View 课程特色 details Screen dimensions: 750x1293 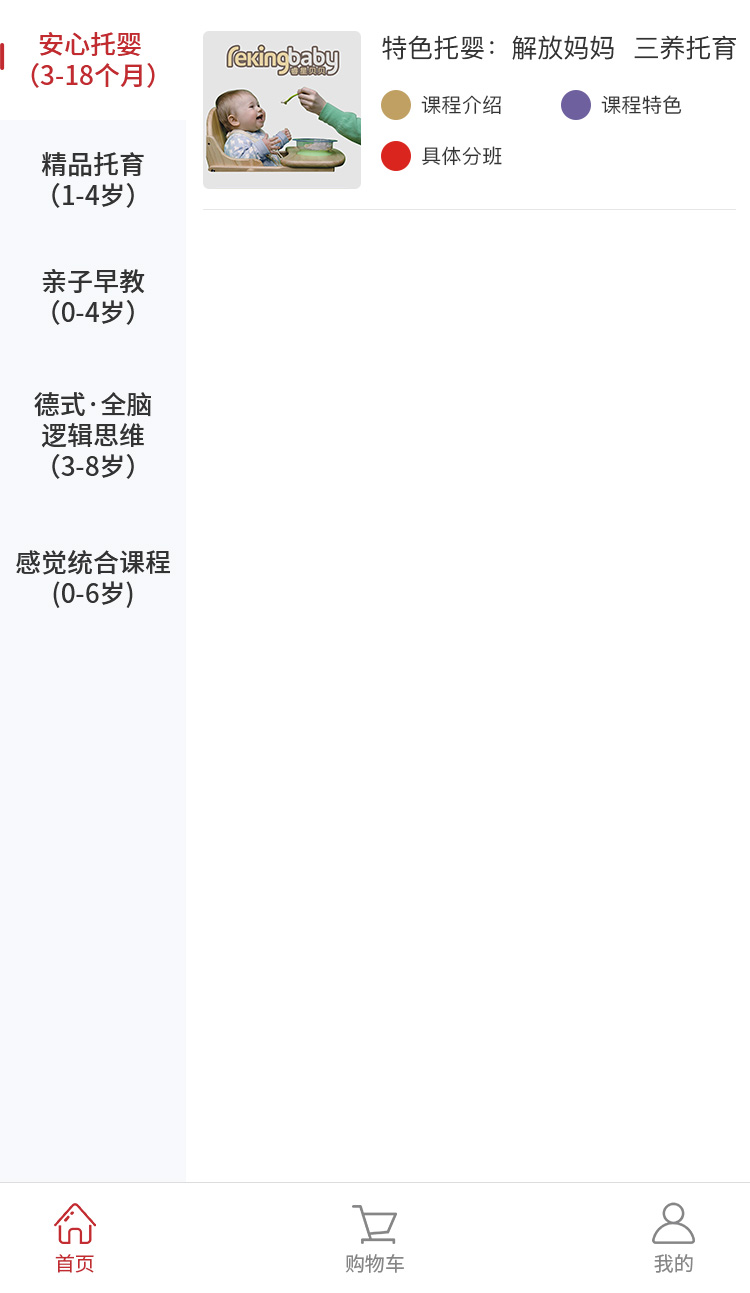point(622,105)
